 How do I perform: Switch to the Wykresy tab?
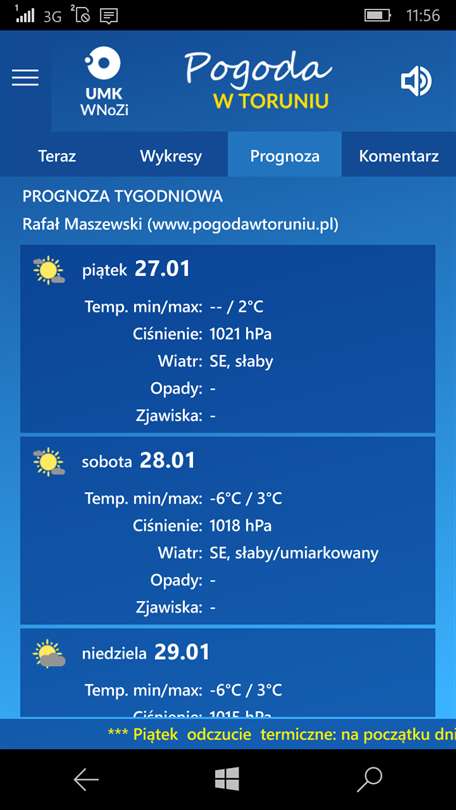(171, 156)
